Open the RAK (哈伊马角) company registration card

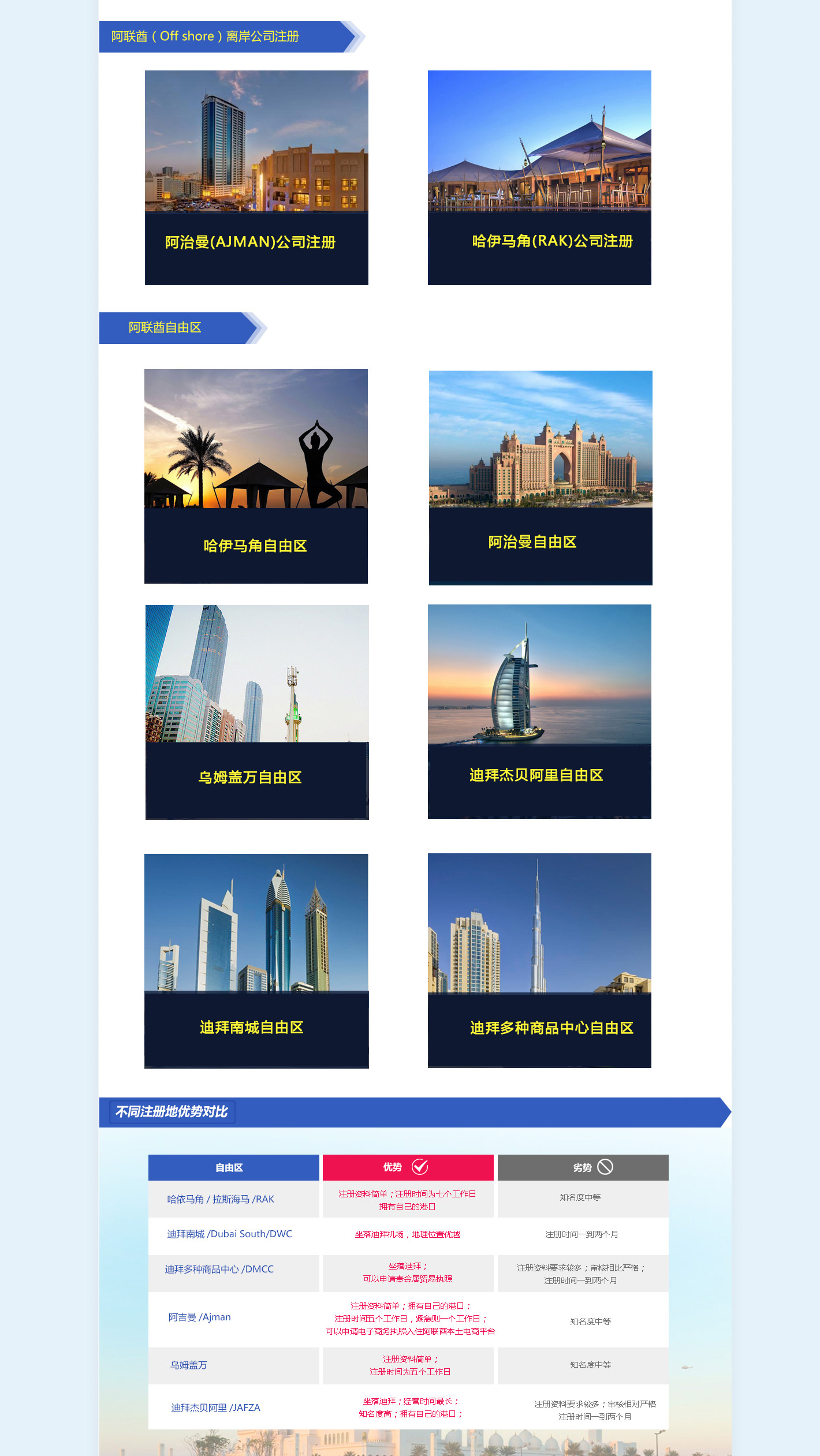[x=539, y=178]
